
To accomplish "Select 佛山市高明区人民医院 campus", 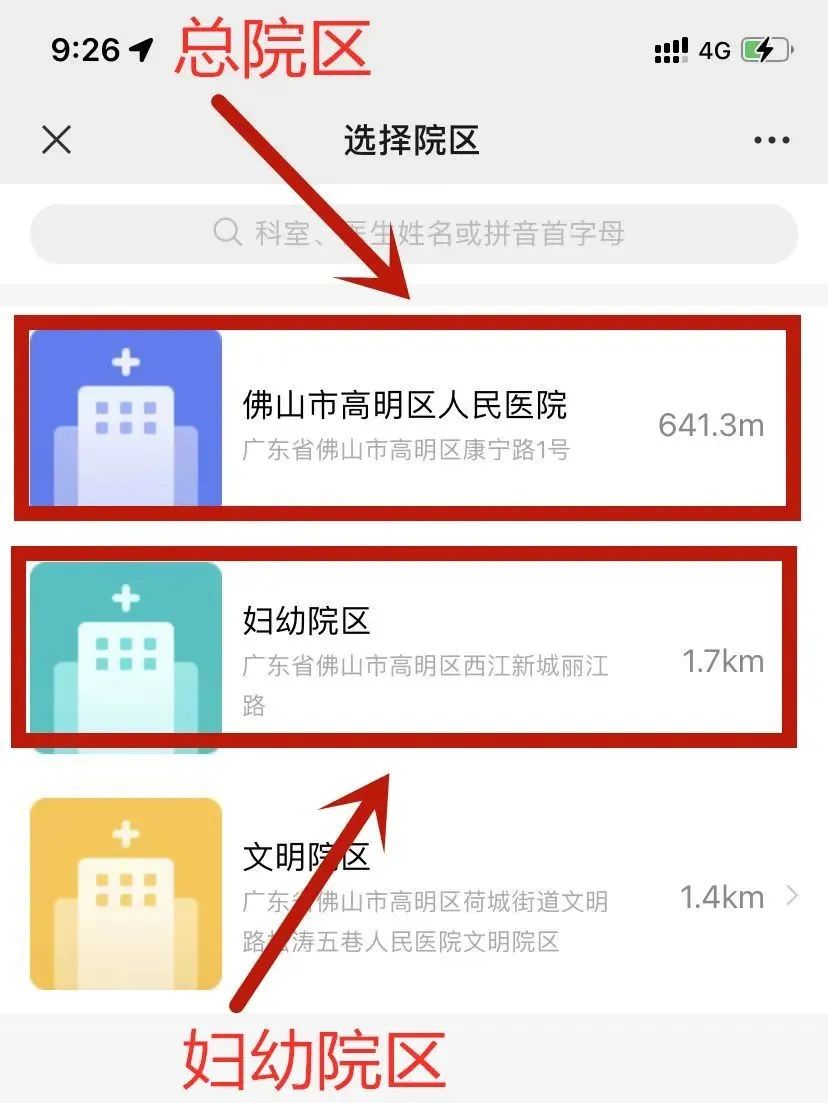I will pos(405,420).
